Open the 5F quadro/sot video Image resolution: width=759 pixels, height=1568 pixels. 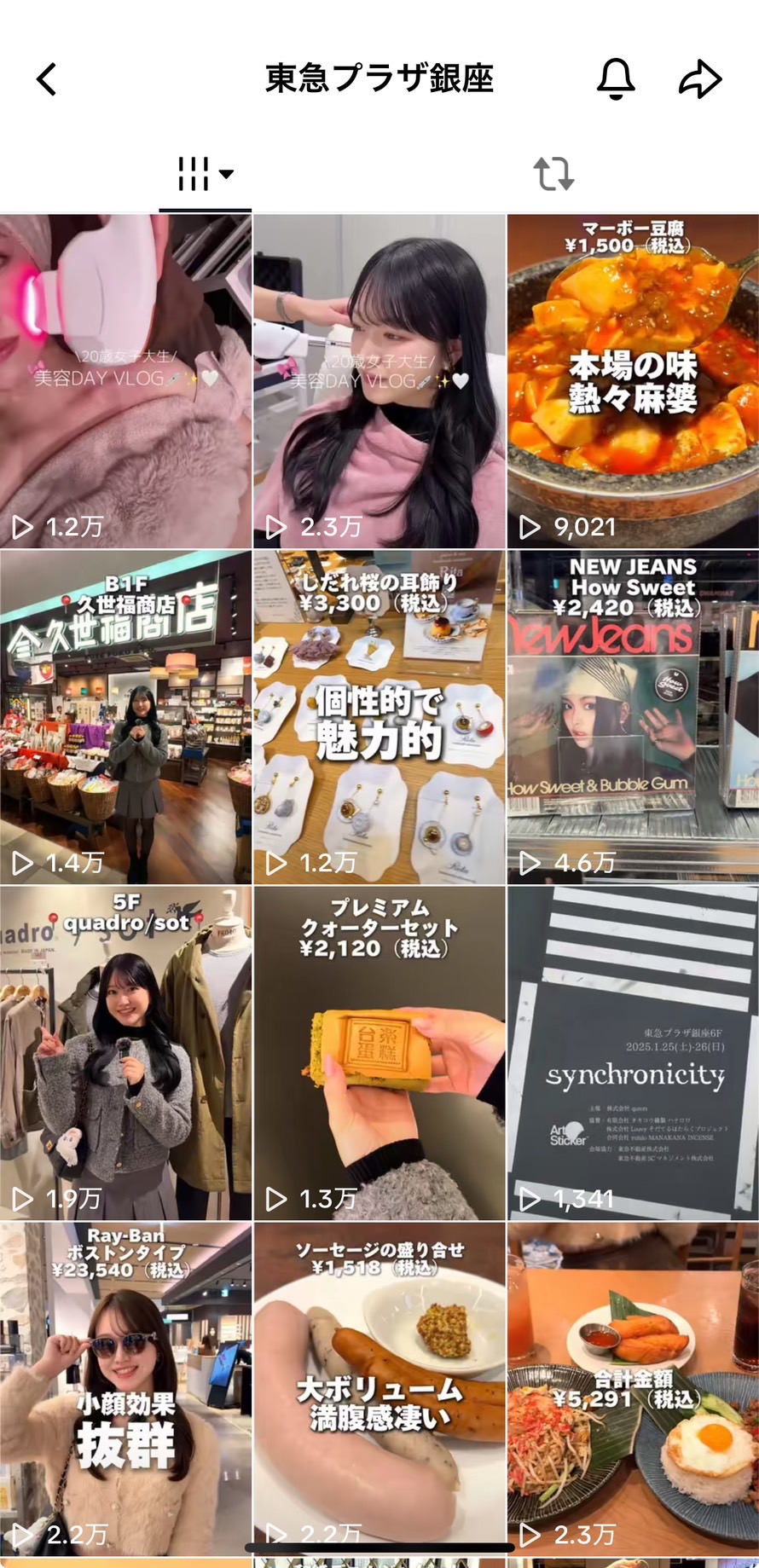(125, 1052)
